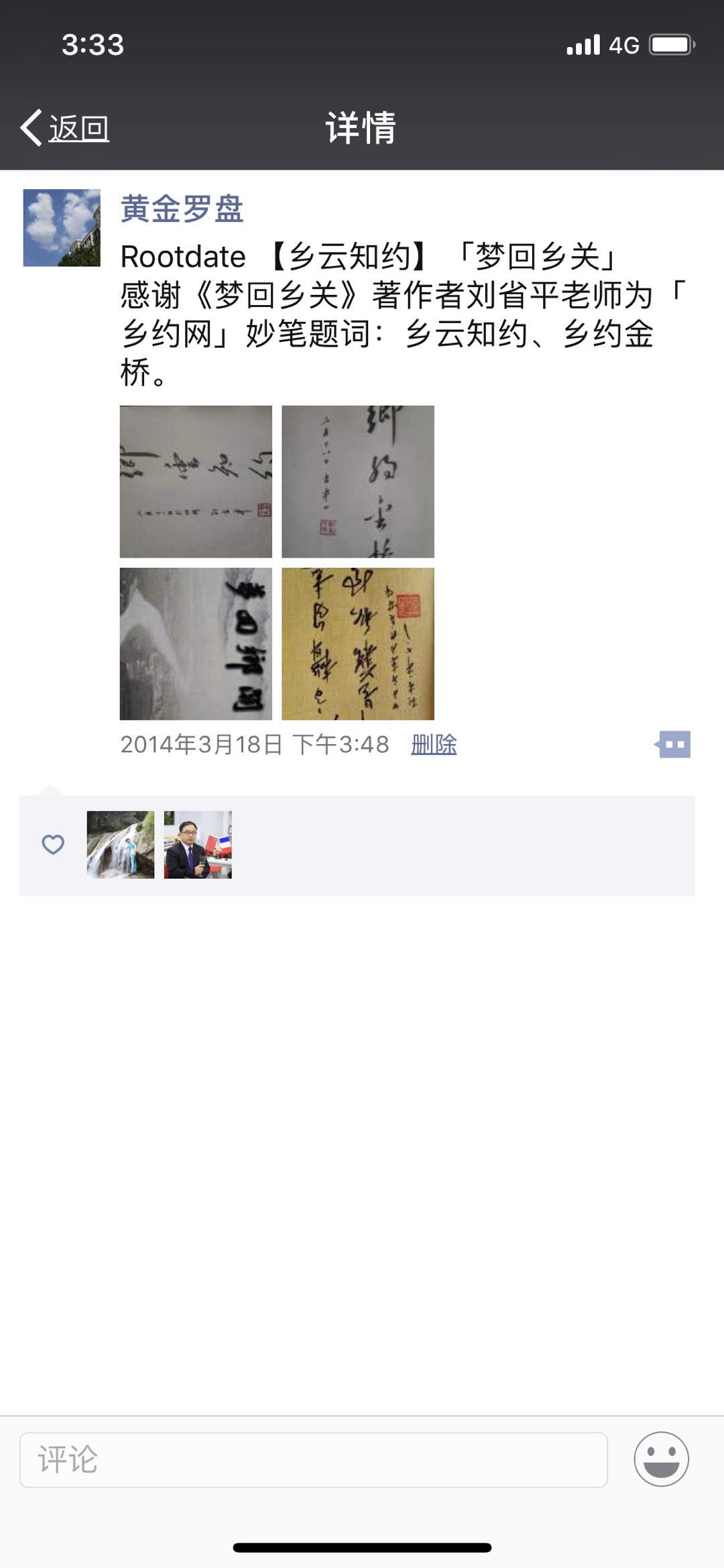Open liker avatar of man in suit
The image size is (724, 1568).
[198, 845]
